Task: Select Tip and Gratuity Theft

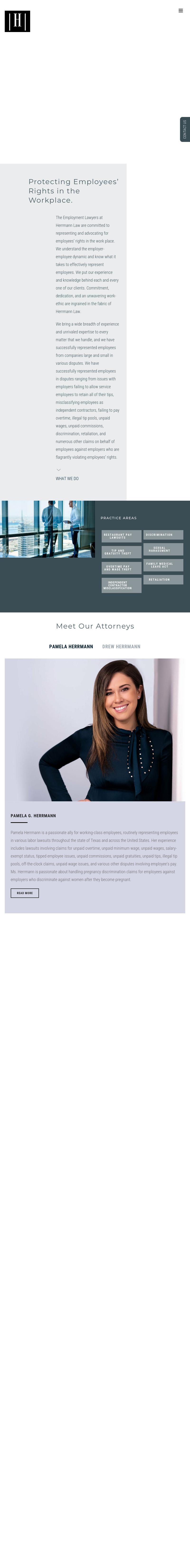Action: 121,551
